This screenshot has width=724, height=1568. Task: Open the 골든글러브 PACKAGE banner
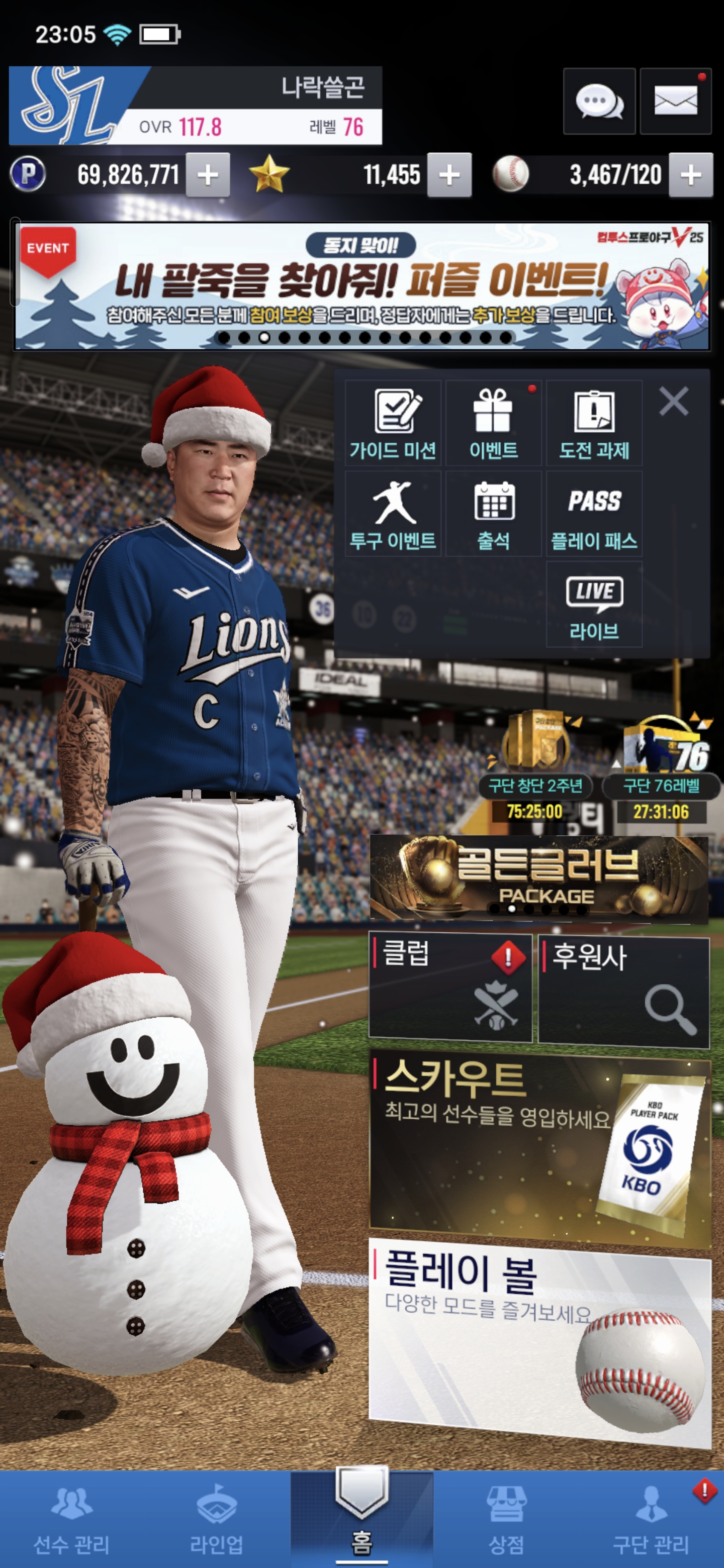[x=539, y=877]
